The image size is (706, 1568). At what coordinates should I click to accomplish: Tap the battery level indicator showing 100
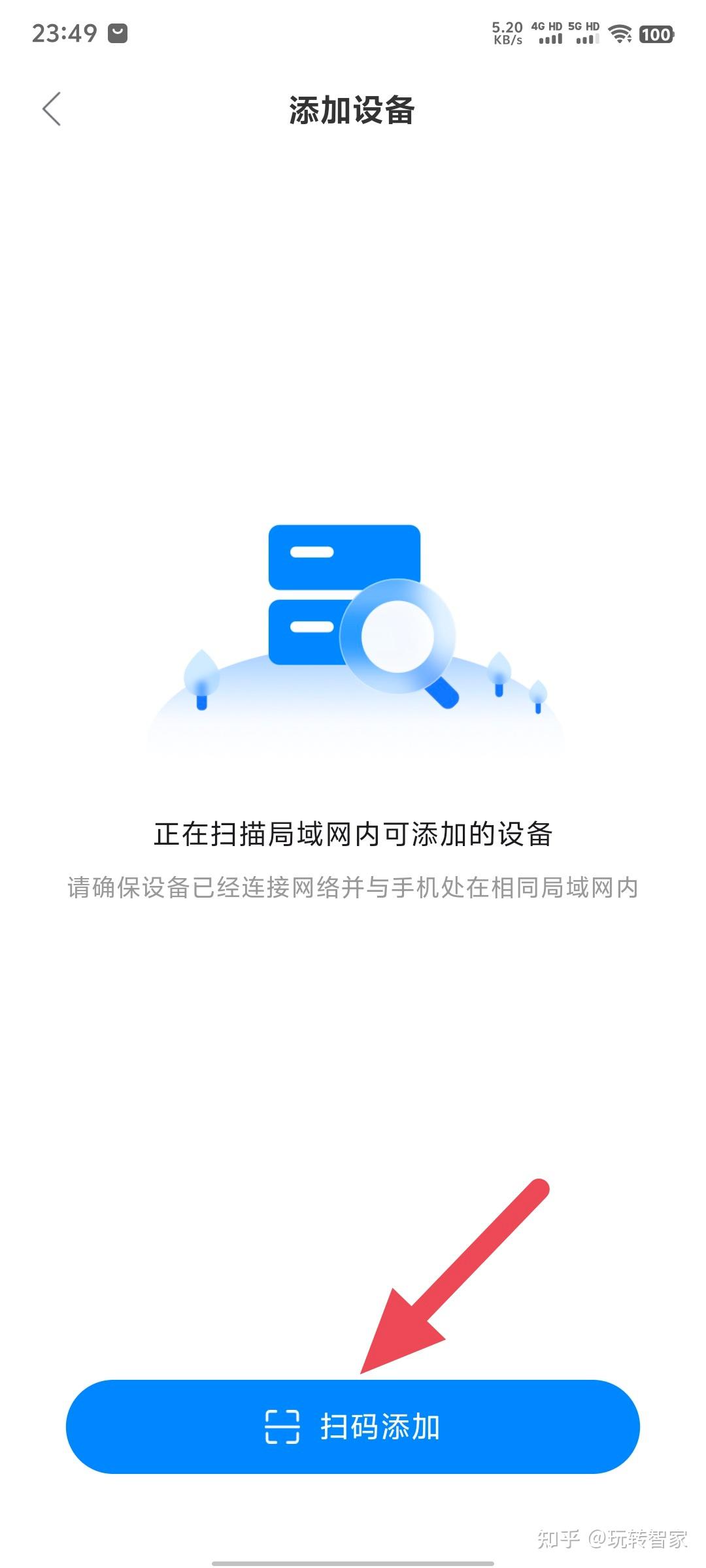657,33
